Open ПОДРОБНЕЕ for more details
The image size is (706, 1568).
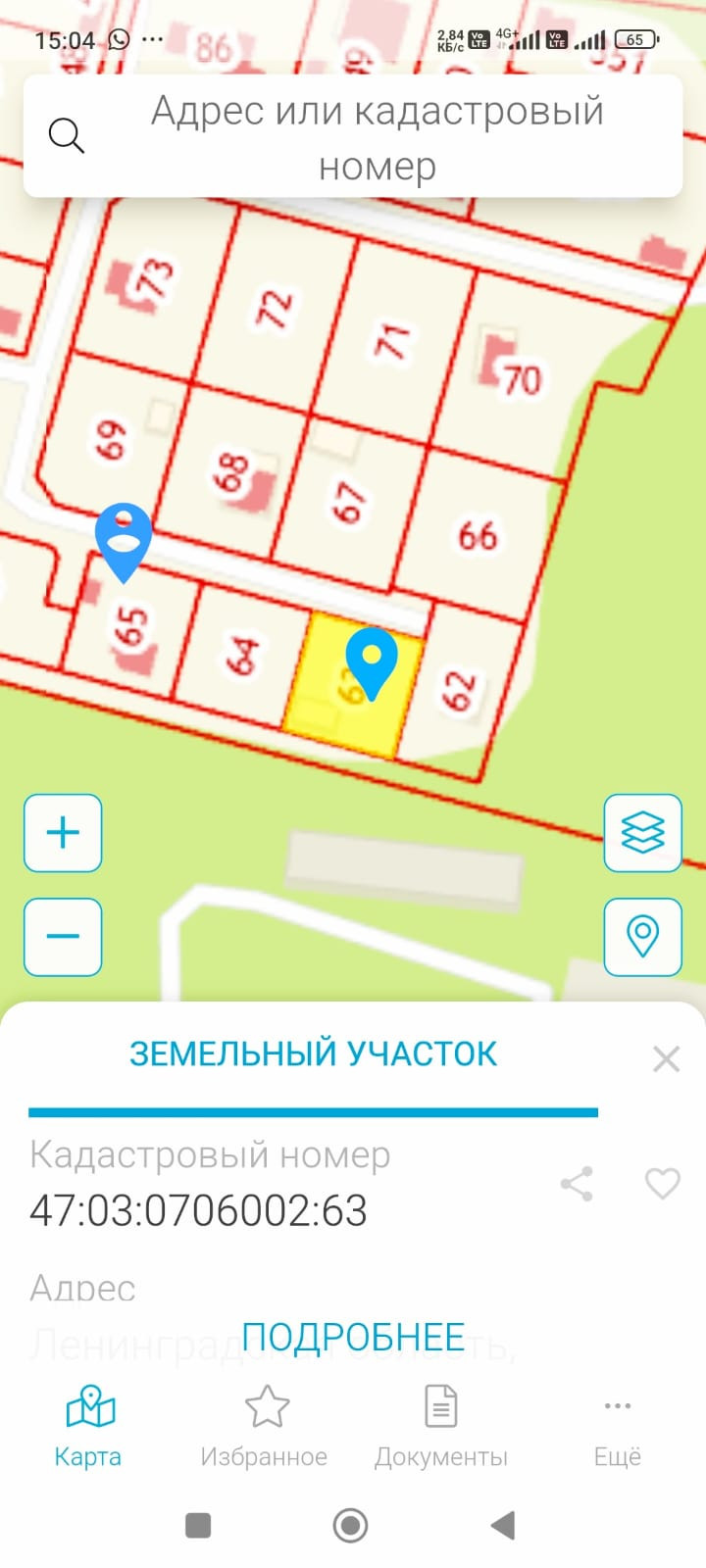[x=353, y=1337]
